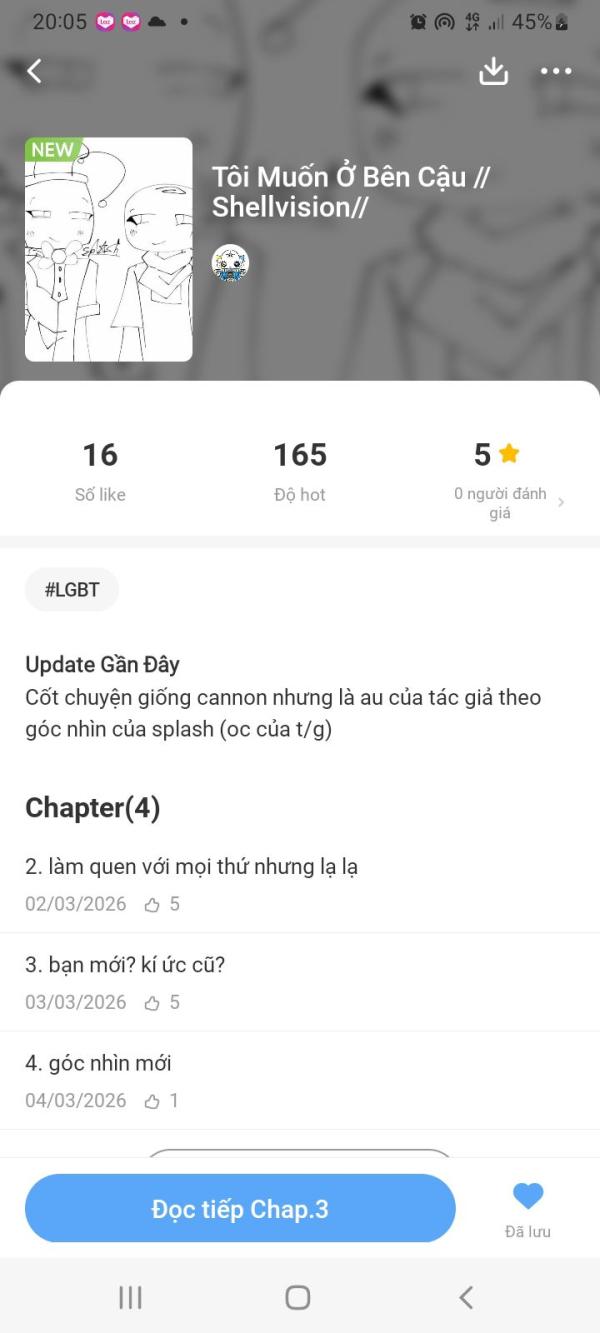Download this comic for offline reading
This screenshot has height=1333, width=600.
pos(493,71)
